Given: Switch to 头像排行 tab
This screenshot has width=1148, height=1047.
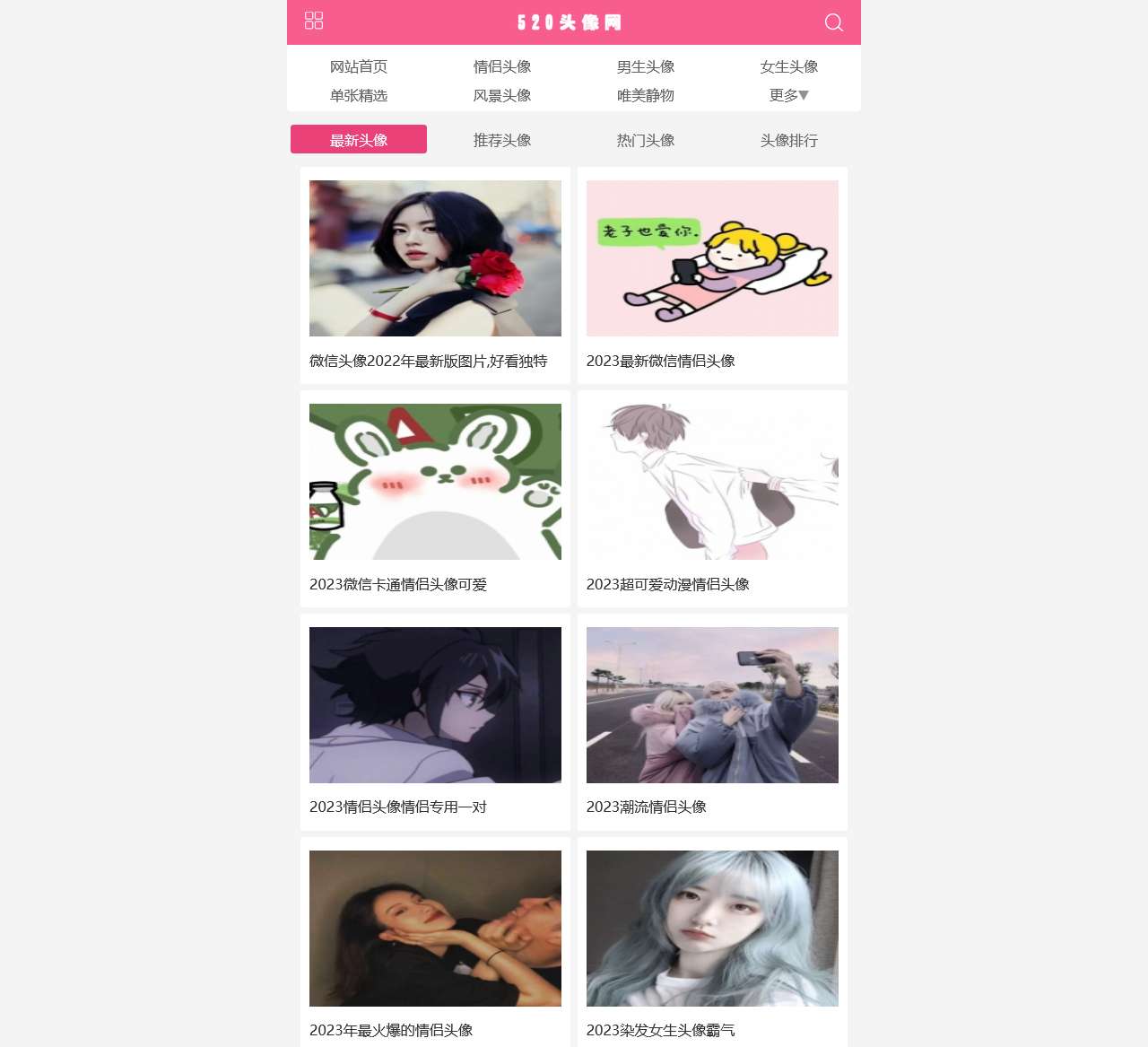Looking at the screenshot, I should click(789, 141).
